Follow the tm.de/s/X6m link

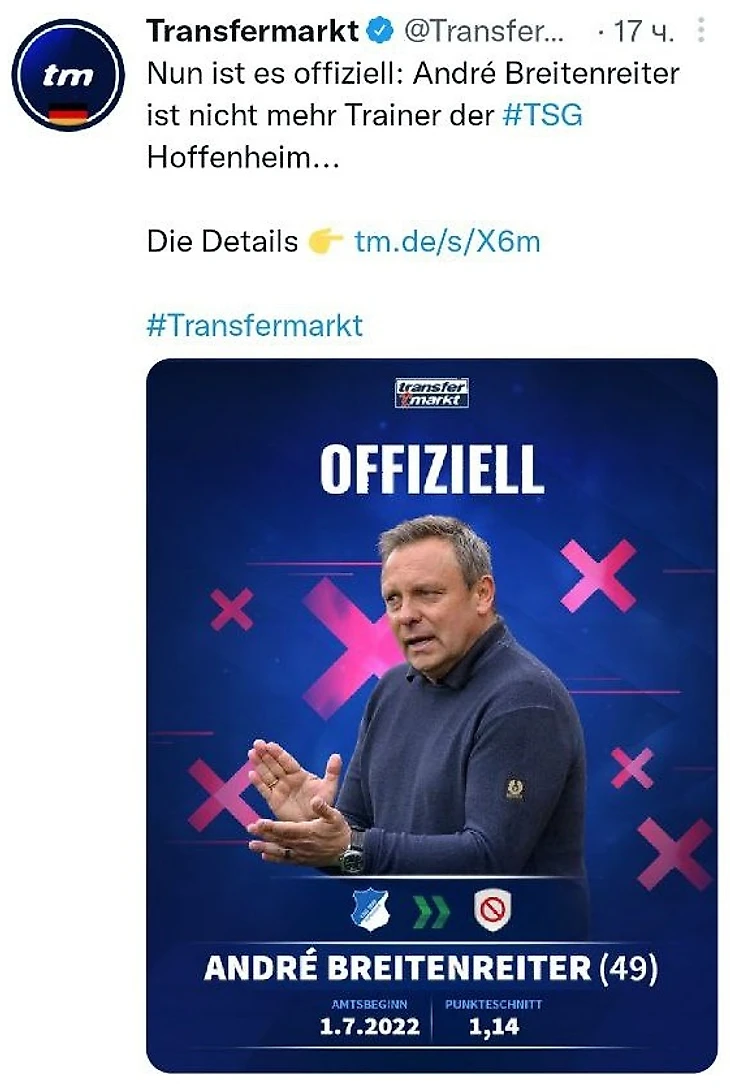447,241
